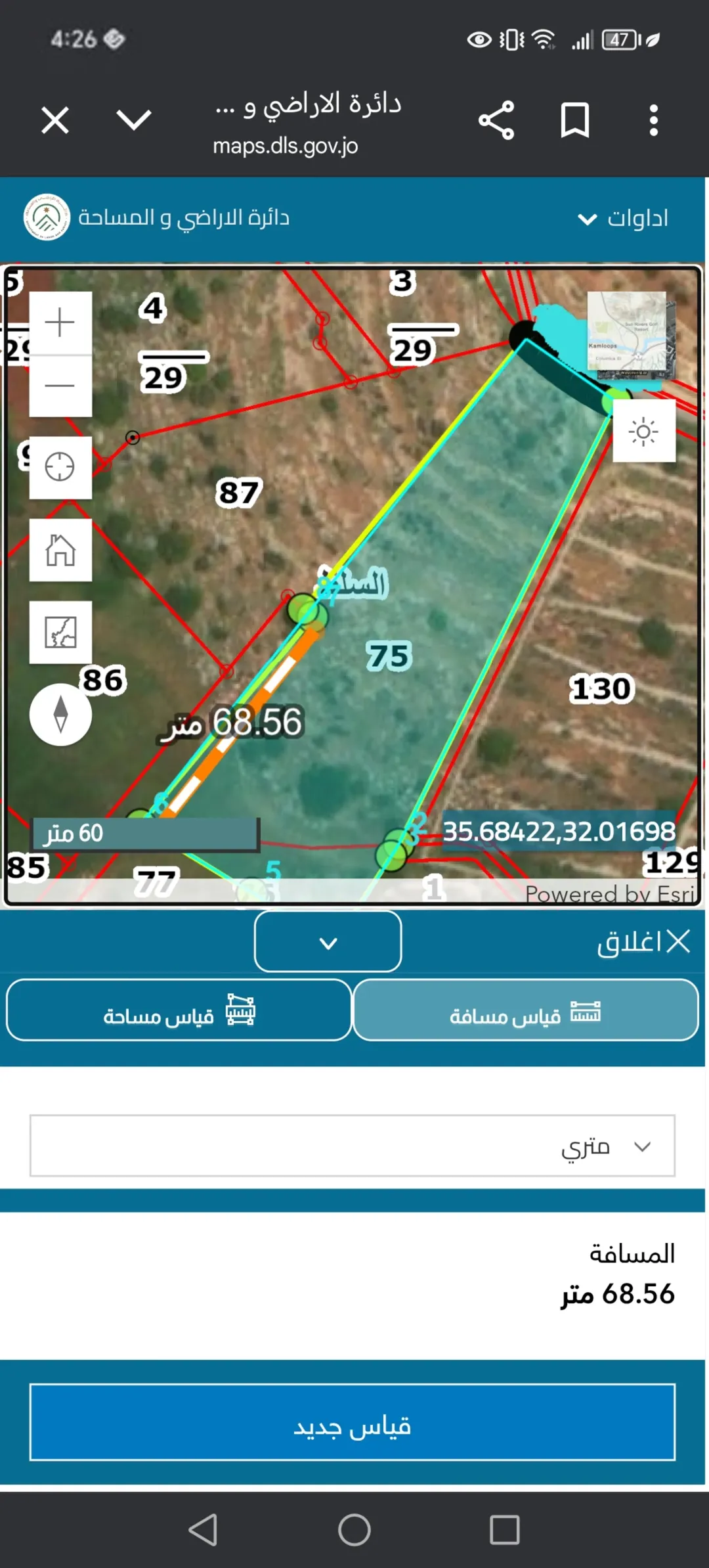Open the متري units dropdown

[353, 1146]
